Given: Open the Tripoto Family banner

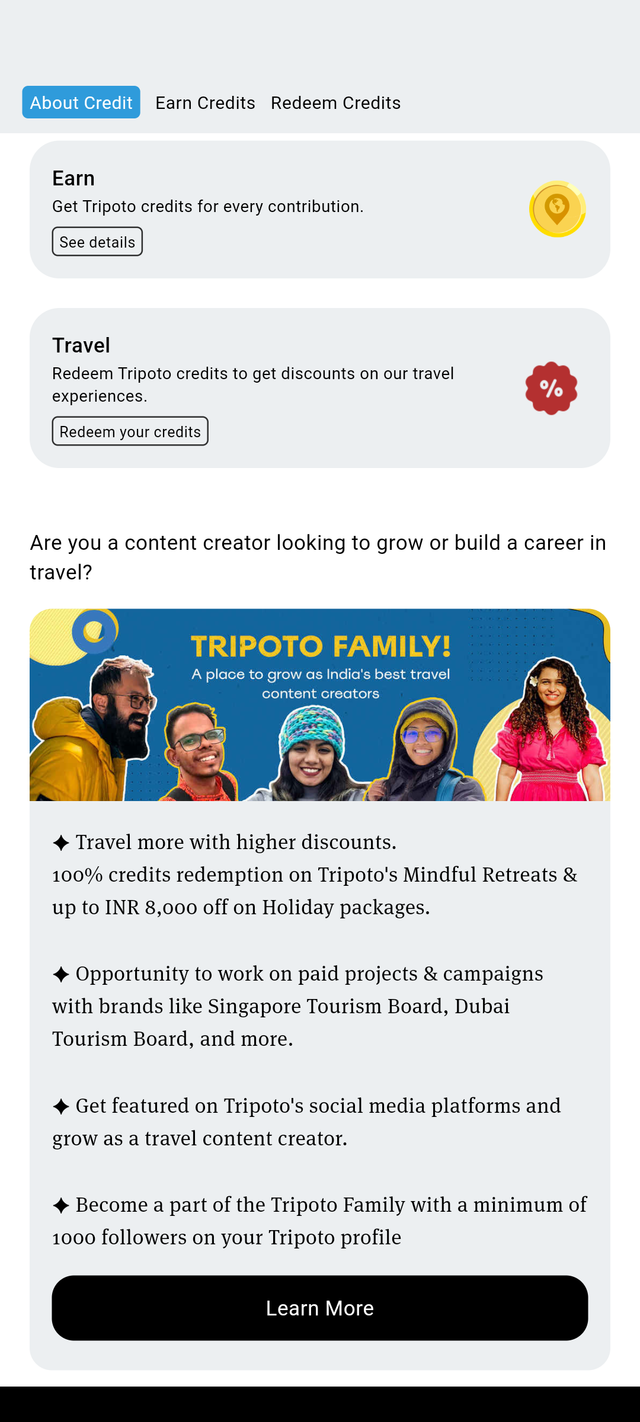Looking at the screenshot, I should coord(320,705).
